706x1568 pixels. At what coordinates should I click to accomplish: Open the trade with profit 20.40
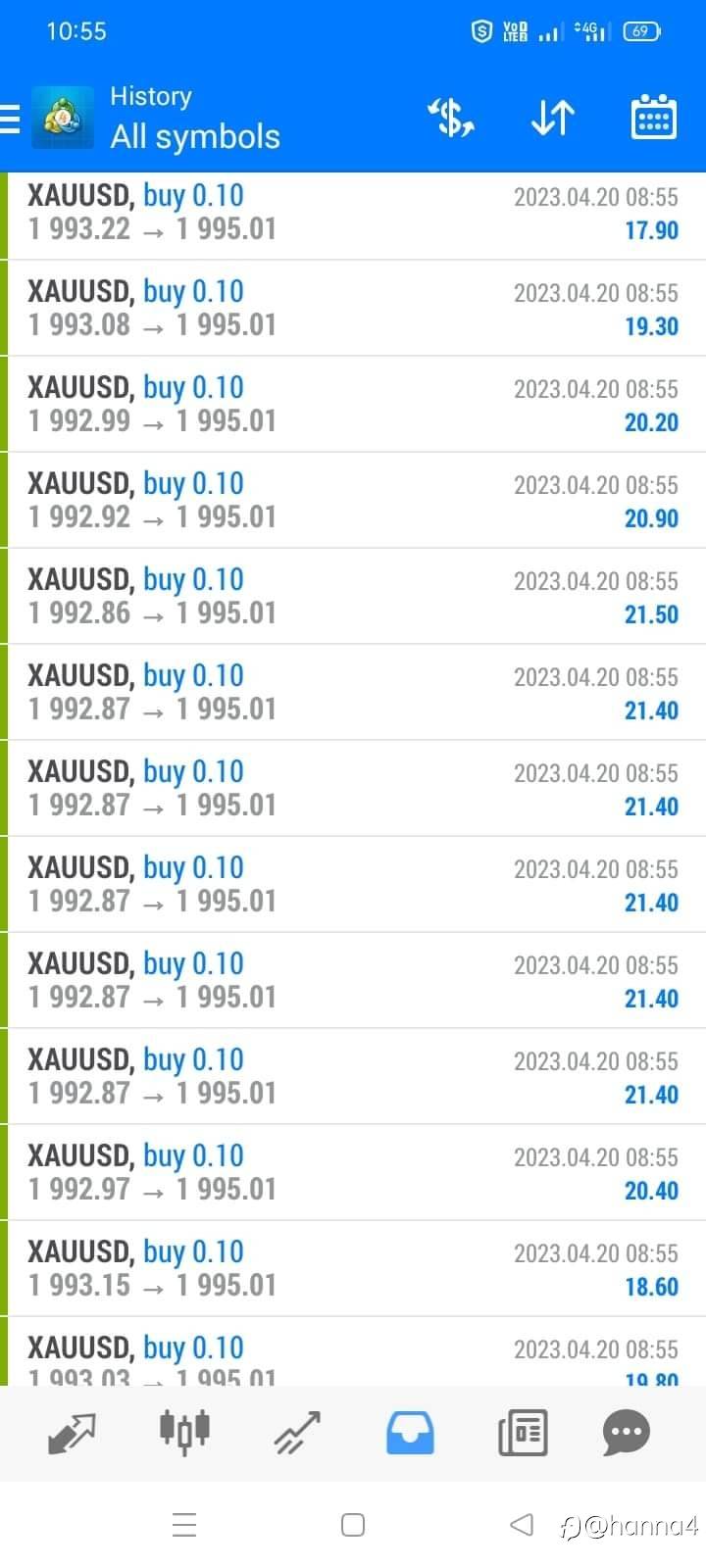click(353, 1172)
